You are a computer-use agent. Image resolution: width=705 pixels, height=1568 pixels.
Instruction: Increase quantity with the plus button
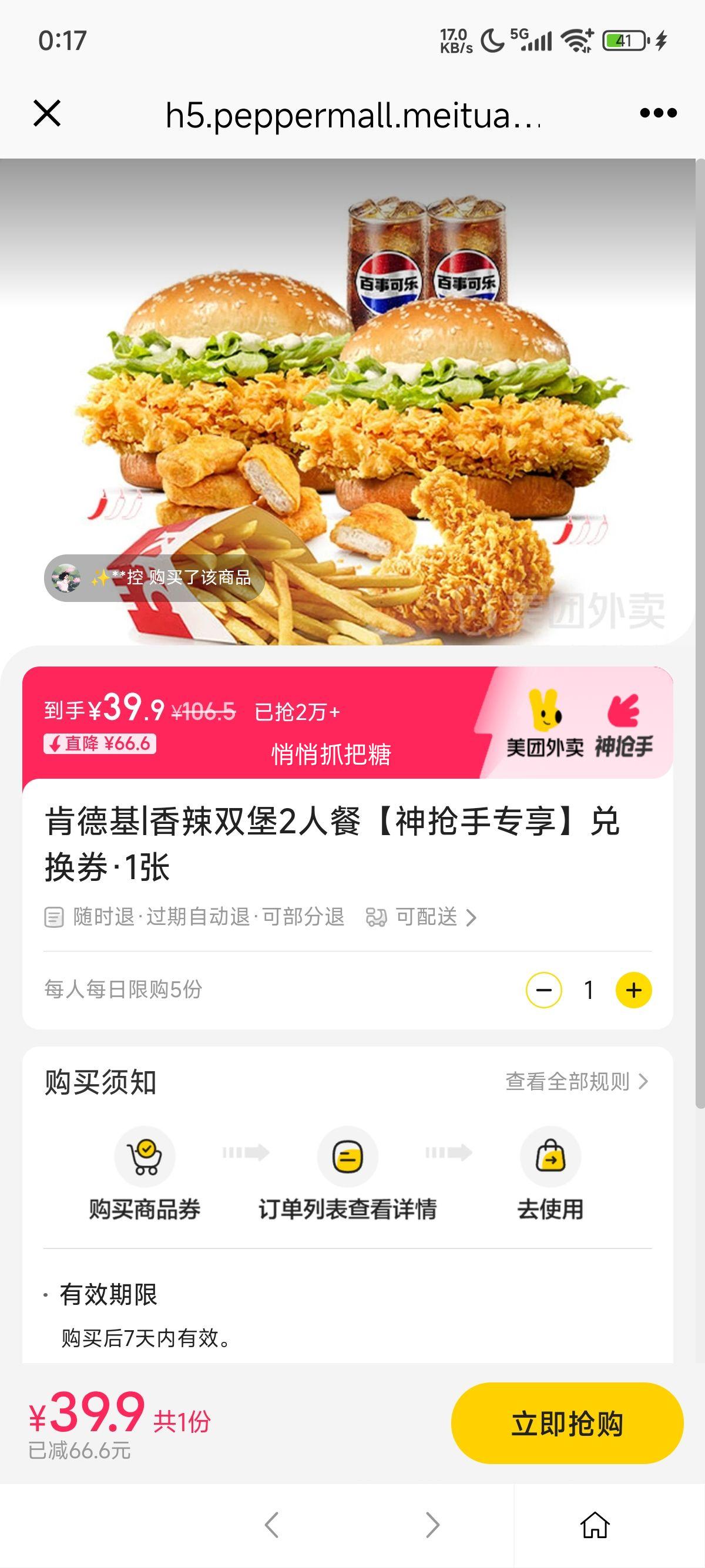pos(633,990)
